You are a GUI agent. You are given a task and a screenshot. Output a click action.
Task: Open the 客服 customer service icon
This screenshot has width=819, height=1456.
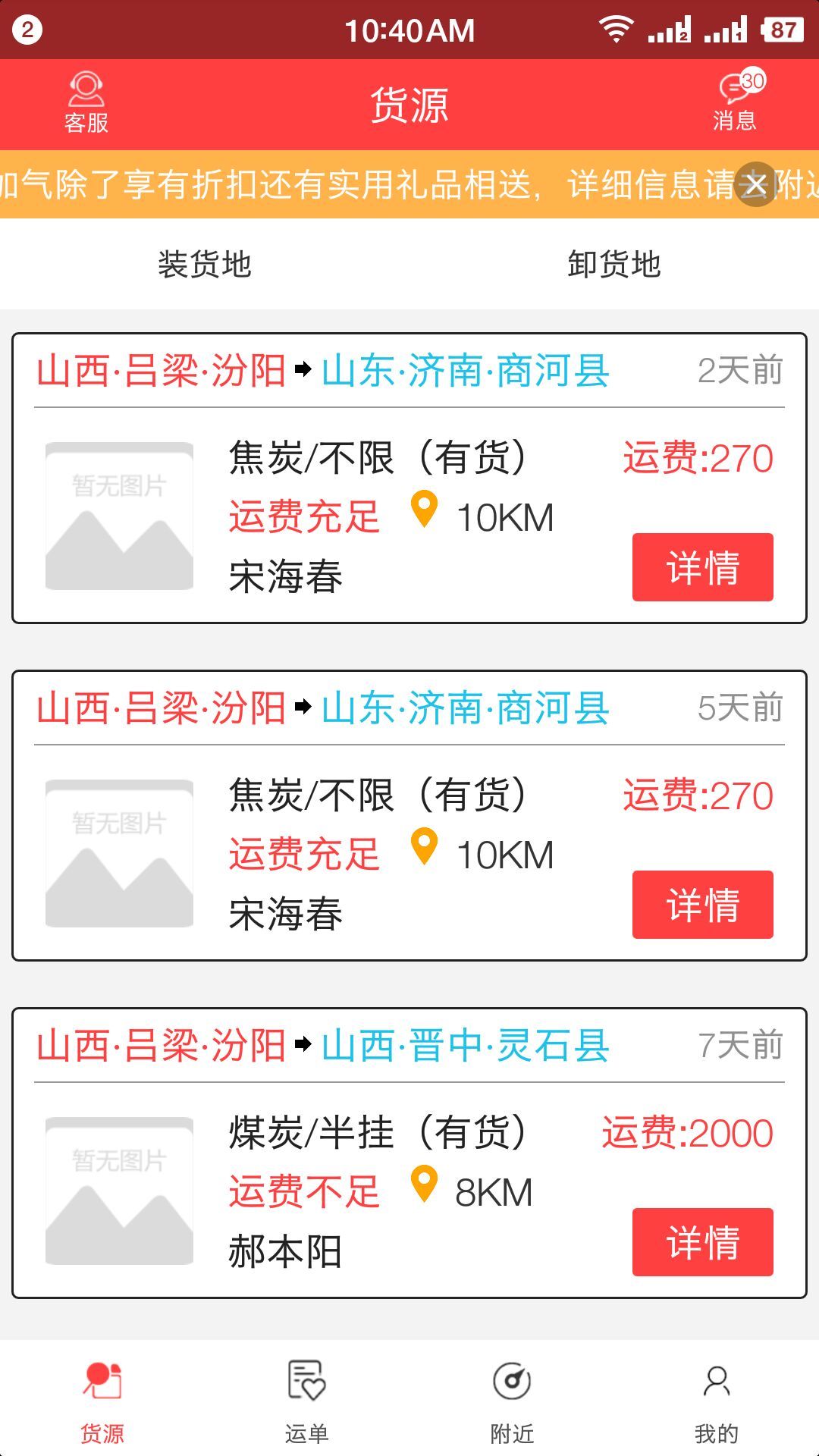pyautogui.click(x=86, y=99)
